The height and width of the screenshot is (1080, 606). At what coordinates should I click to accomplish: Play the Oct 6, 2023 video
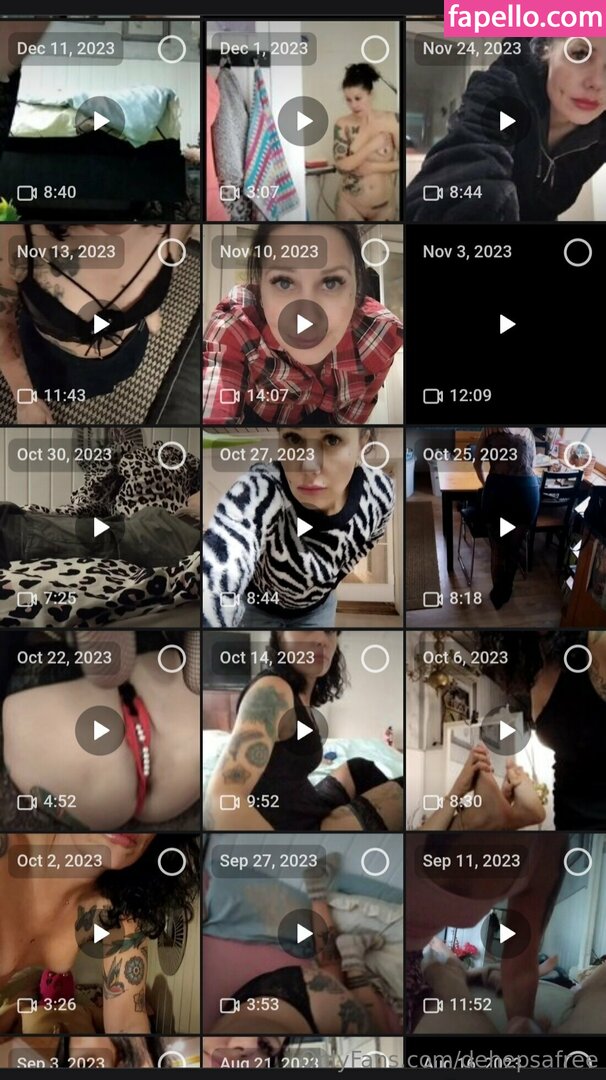coord(506,730)
